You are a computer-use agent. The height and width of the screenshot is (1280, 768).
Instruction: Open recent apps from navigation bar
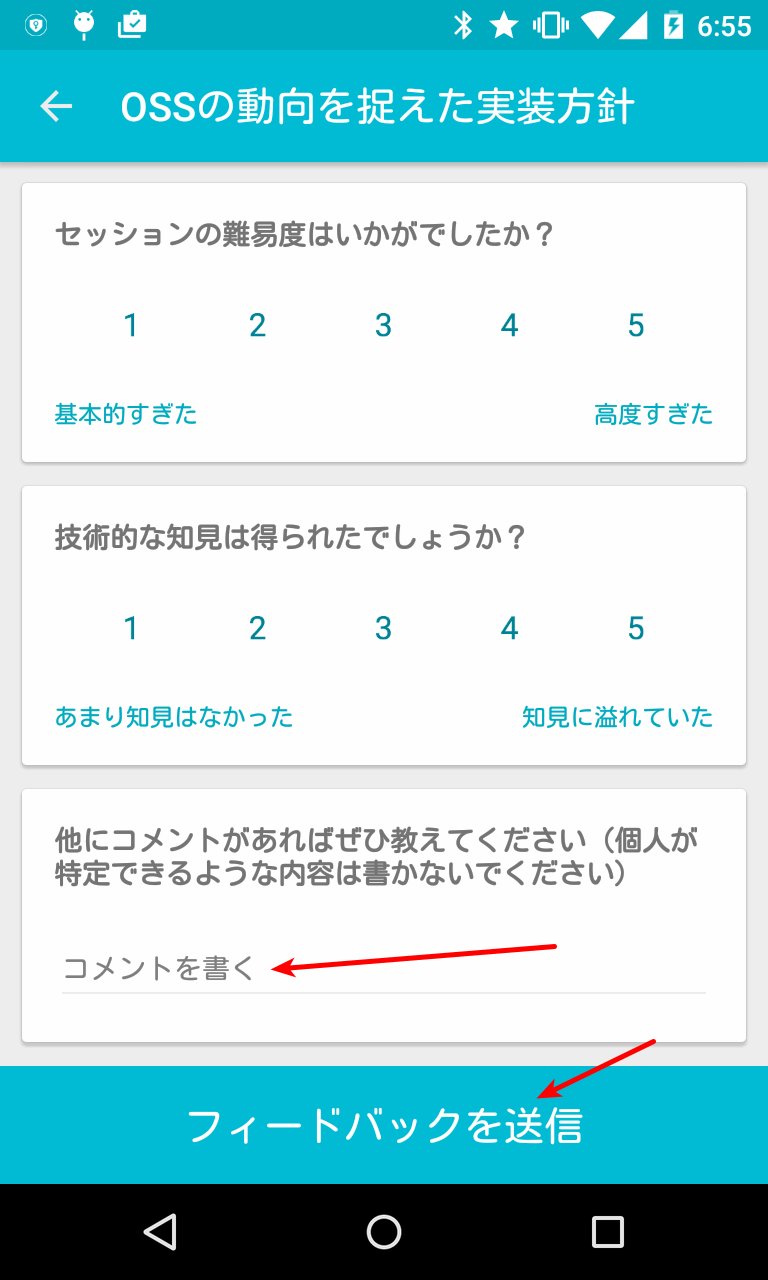pos(607,1232)
